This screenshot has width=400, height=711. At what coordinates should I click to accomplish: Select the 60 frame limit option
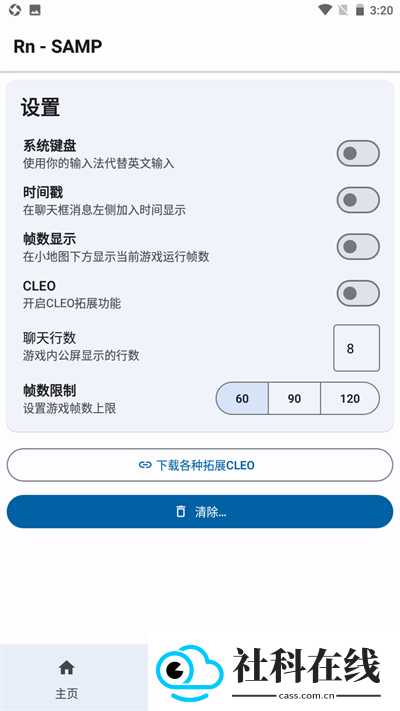pos(242,399)
